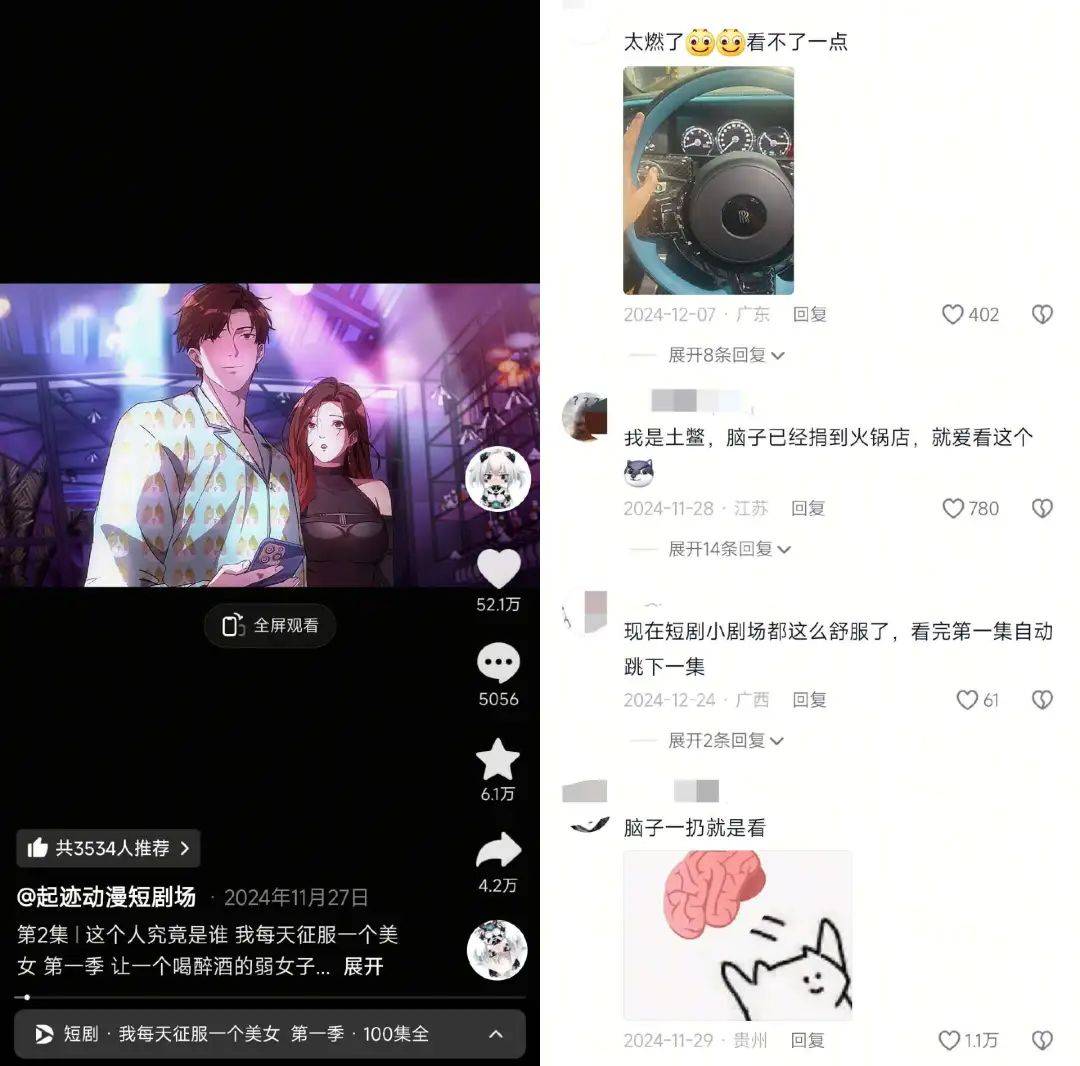Image resolution: width=1080 pixels, height=1066 pixels.
Task: Open the steering wheel image in comment
Action: pyautogui.click(x=708, y=180)
